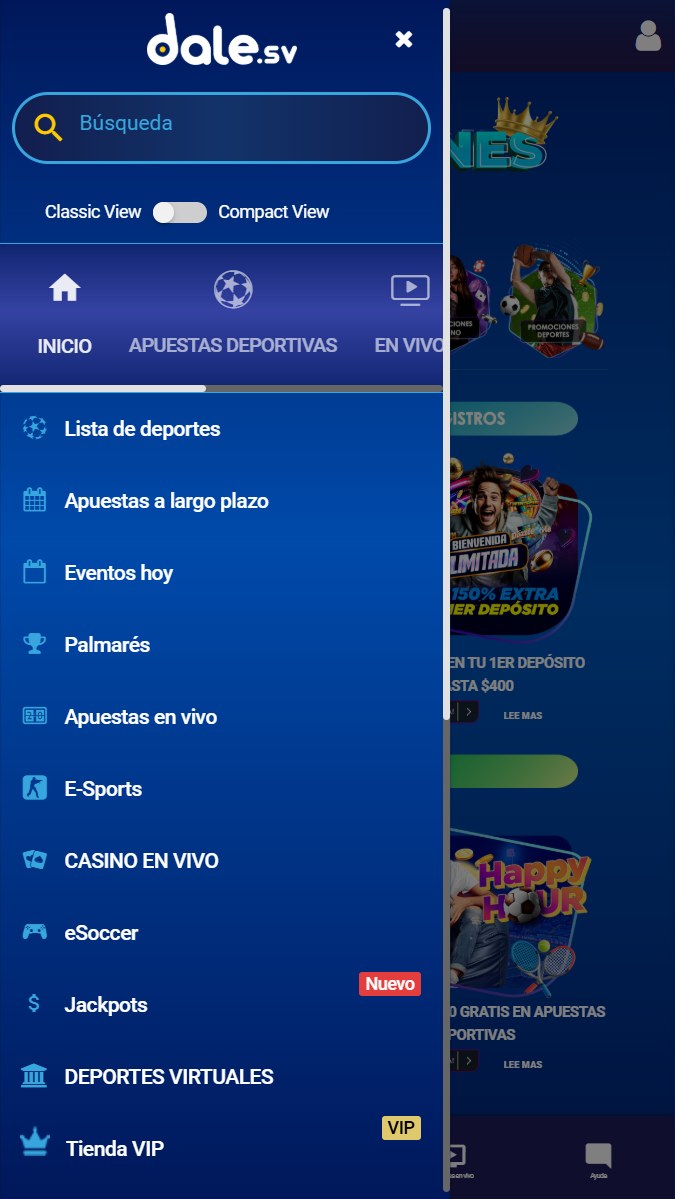Open the Palmarés entry
This screenshot has width=675, height=1199.
221,645
